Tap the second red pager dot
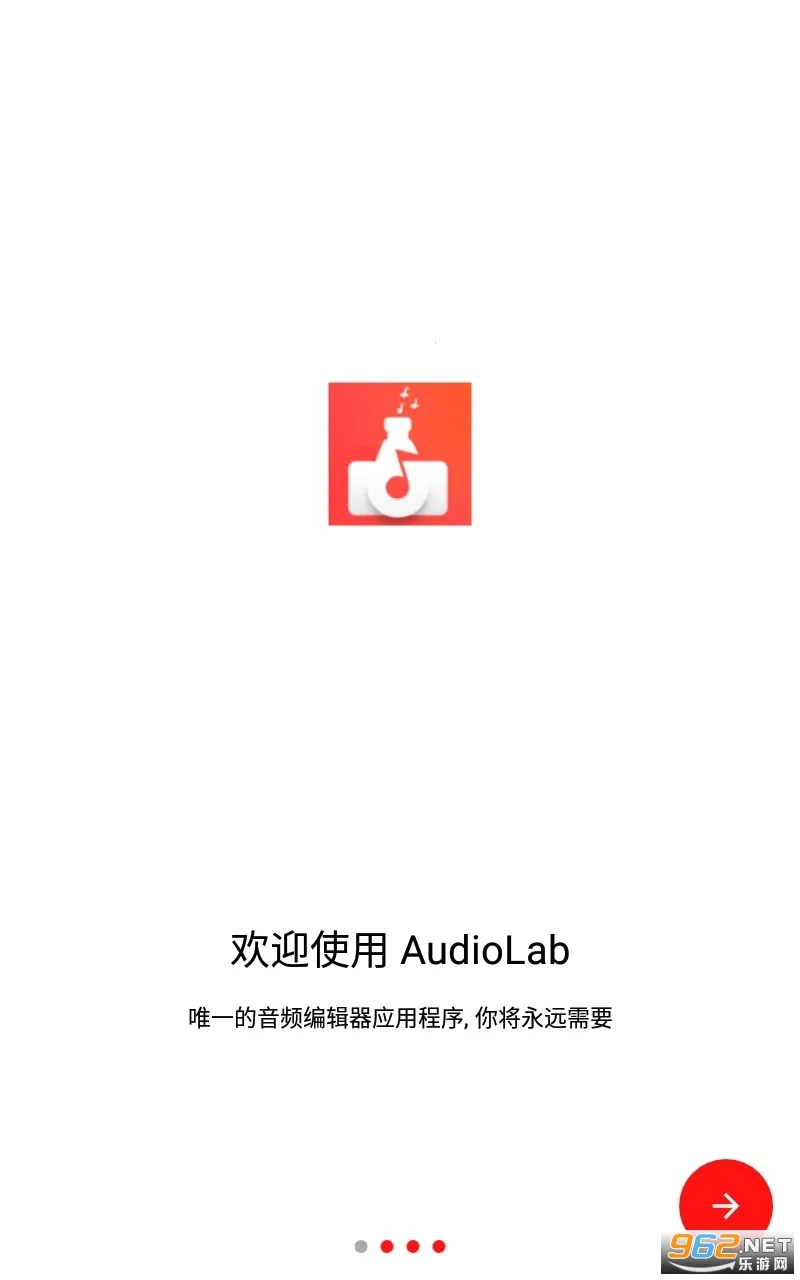This screenshot has height=1280, width=800. click(386, 1245)
